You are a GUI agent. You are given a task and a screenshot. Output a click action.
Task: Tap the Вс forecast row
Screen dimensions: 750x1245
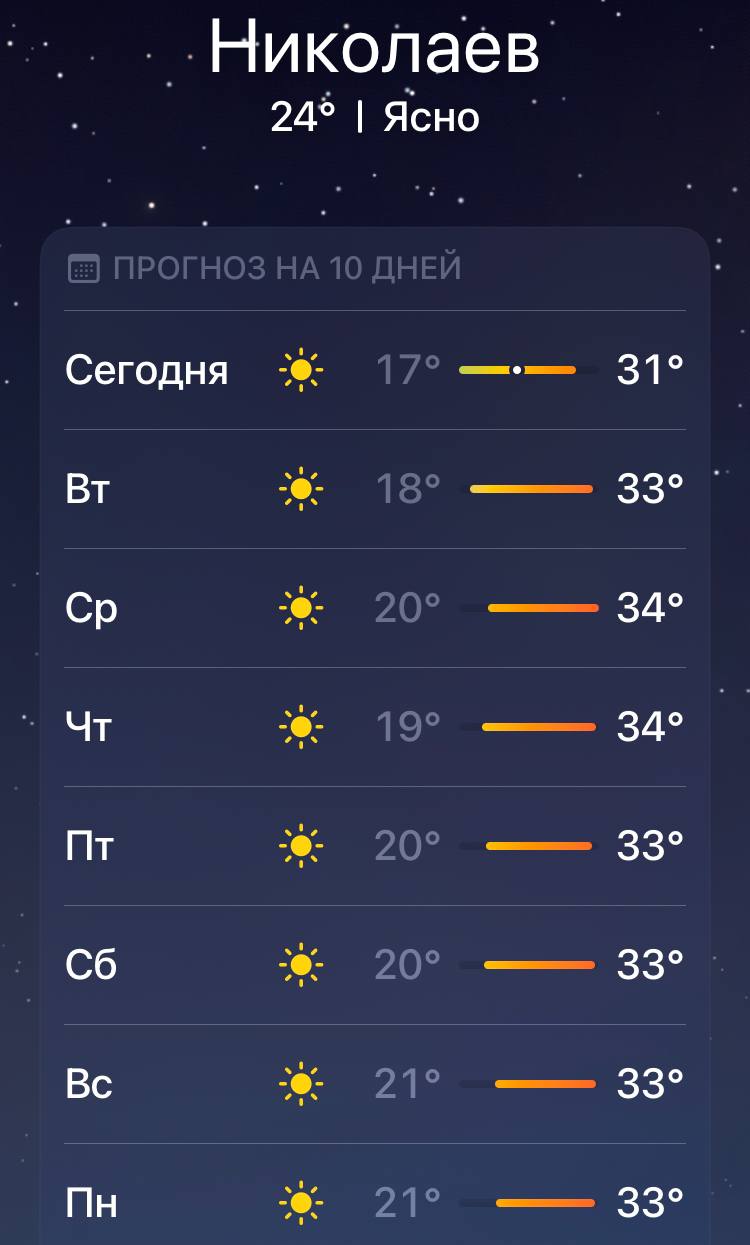pyautogui.click(x=374, y=1084)
